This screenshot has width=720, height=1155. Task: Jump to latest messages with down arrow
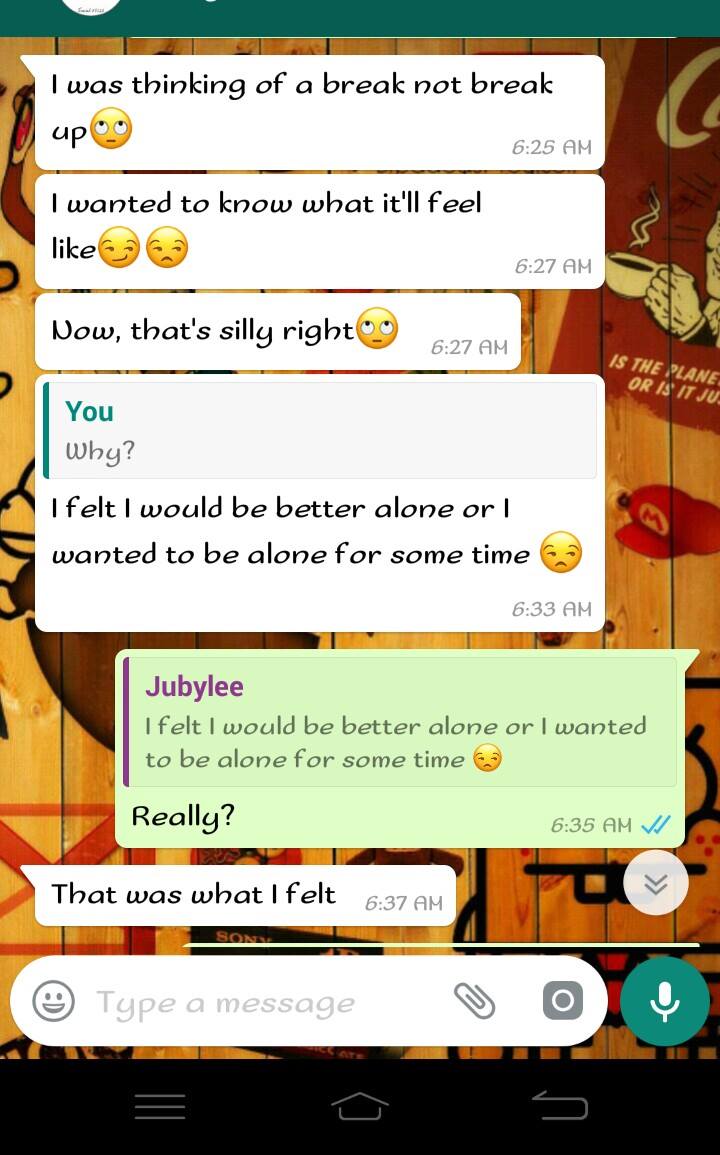pyautogui.click(x=656, y=883)
